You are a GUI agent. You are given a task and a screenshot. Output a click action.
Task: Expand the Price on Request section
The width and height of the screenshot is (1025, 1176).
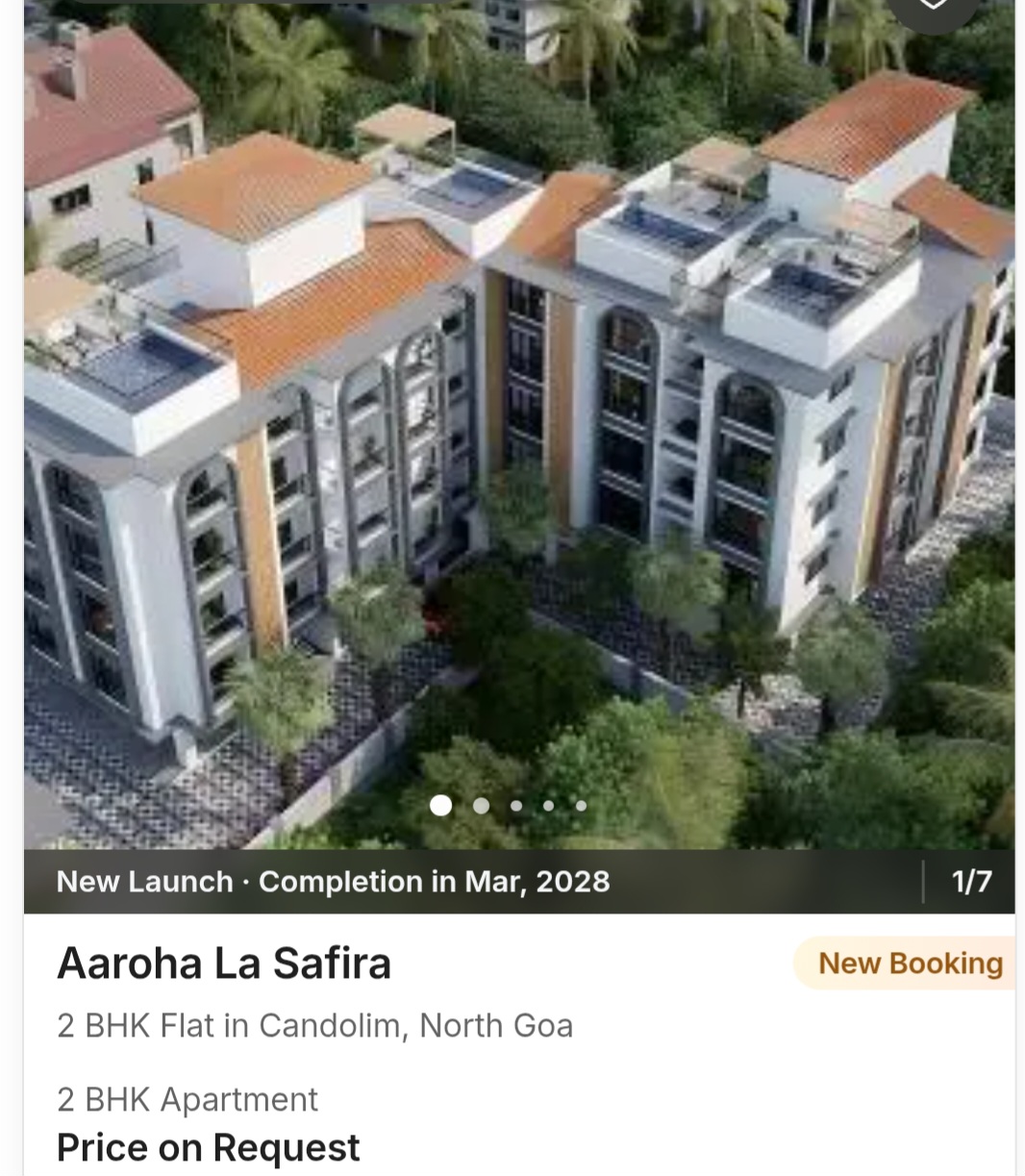208,1146
